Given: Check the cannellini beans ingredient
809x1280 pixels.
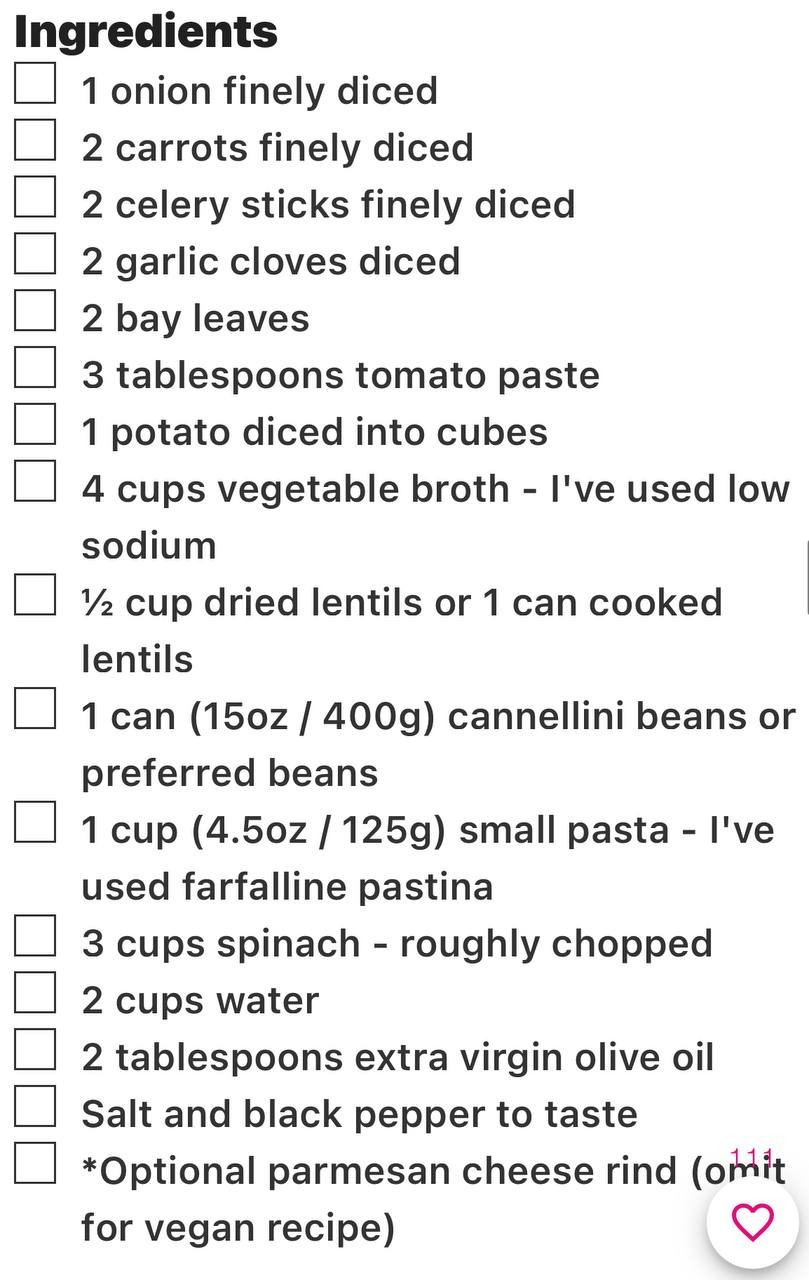Looking at the screenshot, I should pos(35,709).
